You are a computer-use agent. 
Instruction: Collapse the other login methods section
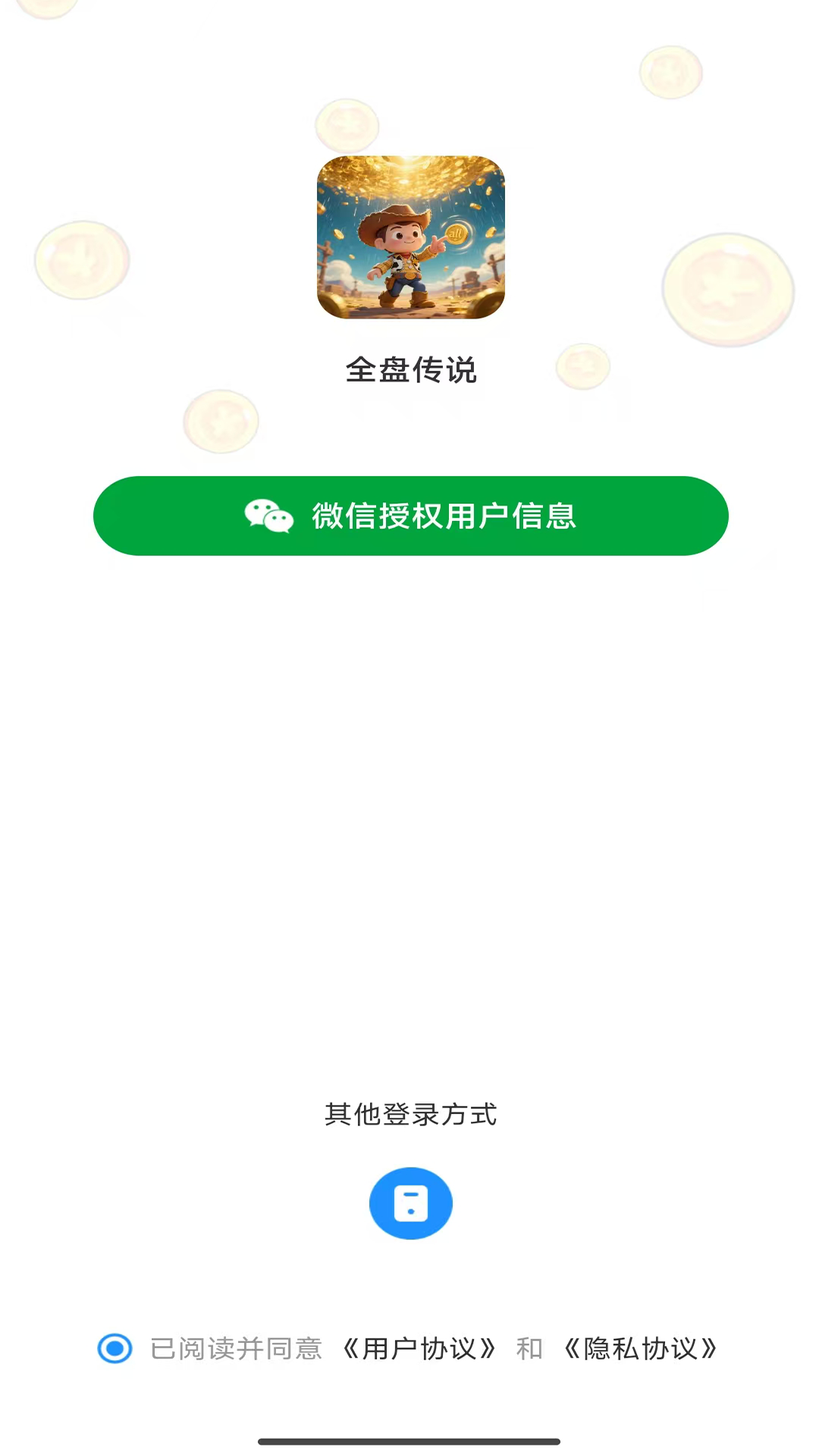tap(410, 1115)
